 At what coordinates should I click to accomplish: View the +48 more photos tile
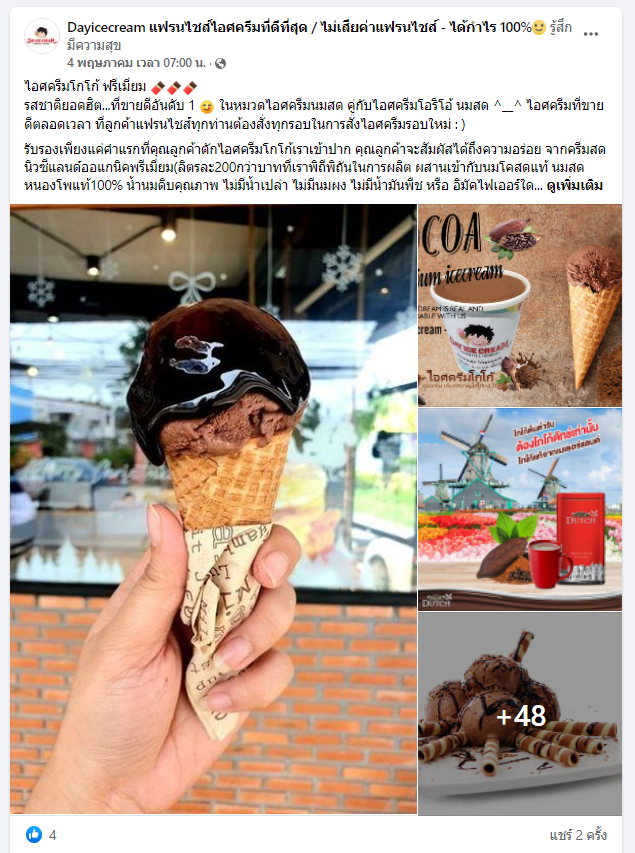(519, 713)
